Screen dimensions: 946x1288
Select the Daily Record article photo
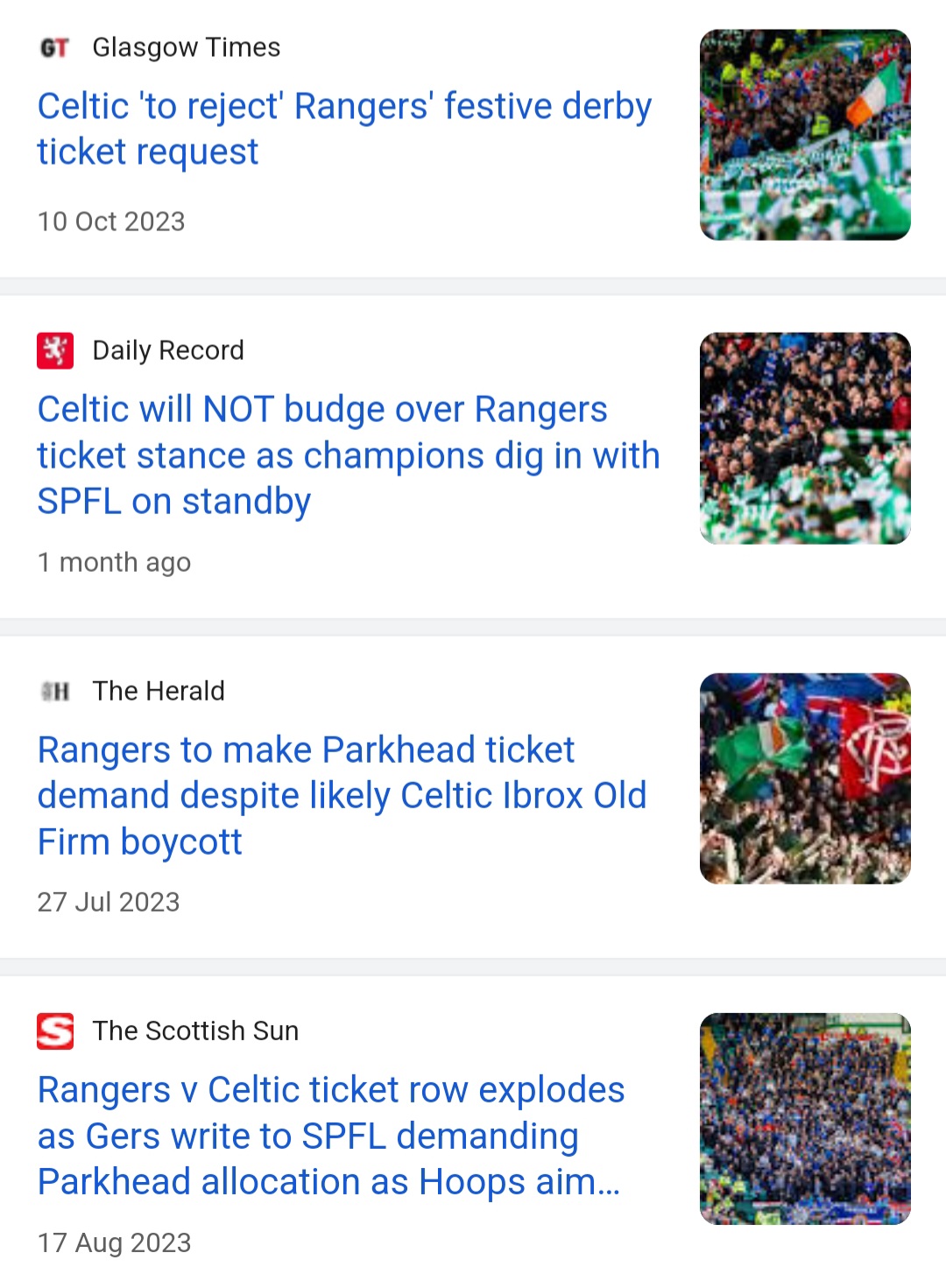tap(805, 438)
